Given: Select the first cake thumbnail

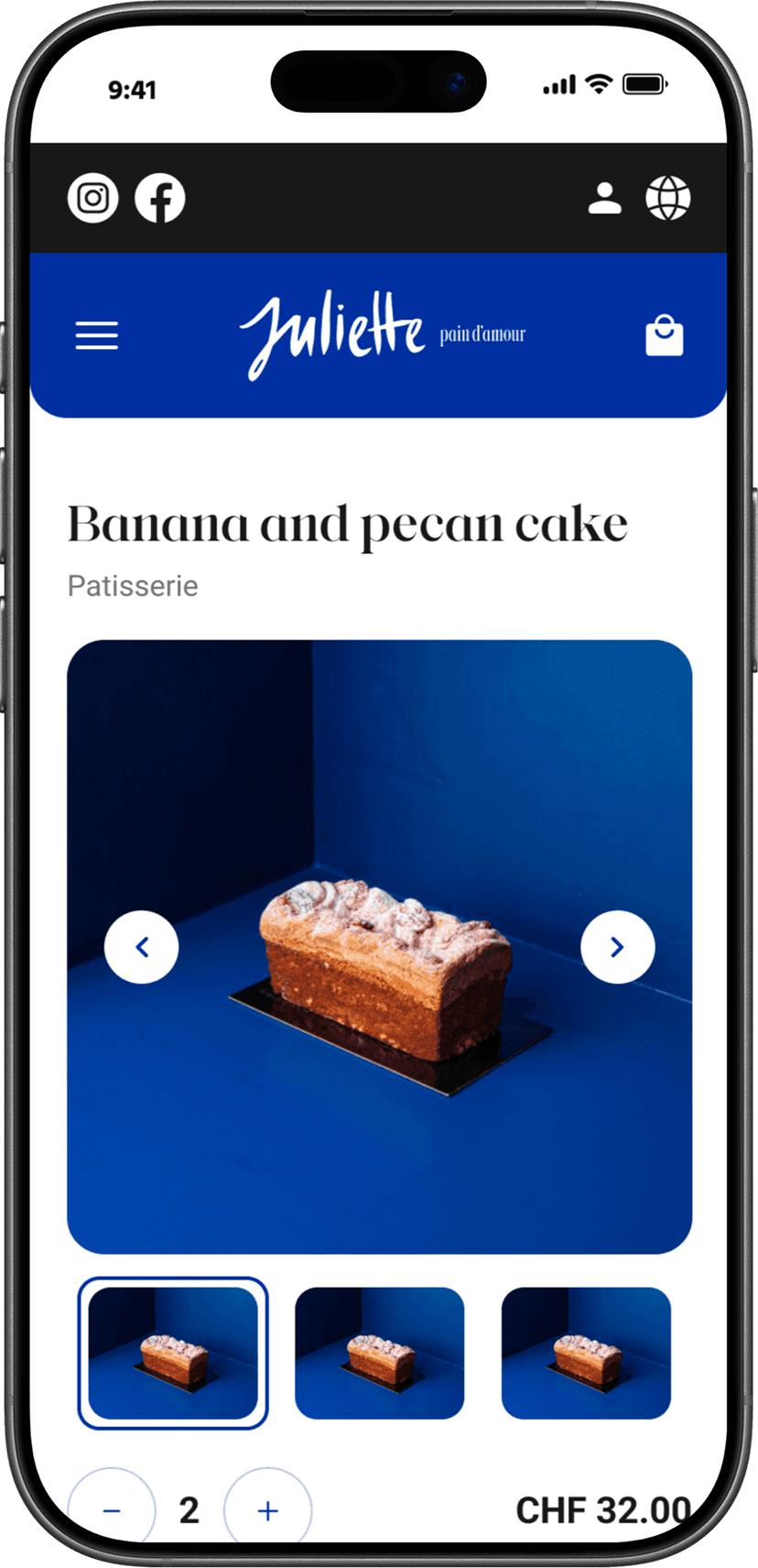Looking at the screenshot, I should tap(173, 1353).
